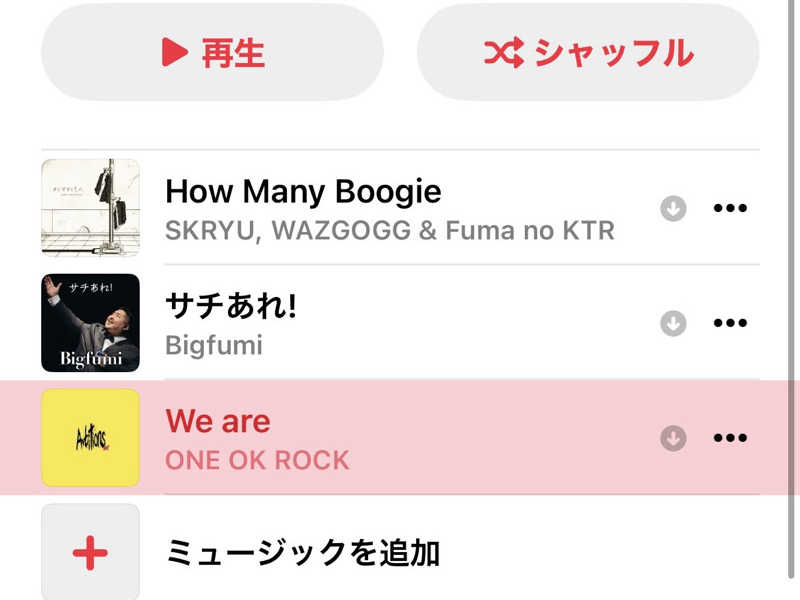The width and height of the screenshot is (800, 600).
Task: Download How Many Boogie
Action: tap(673, 209)
